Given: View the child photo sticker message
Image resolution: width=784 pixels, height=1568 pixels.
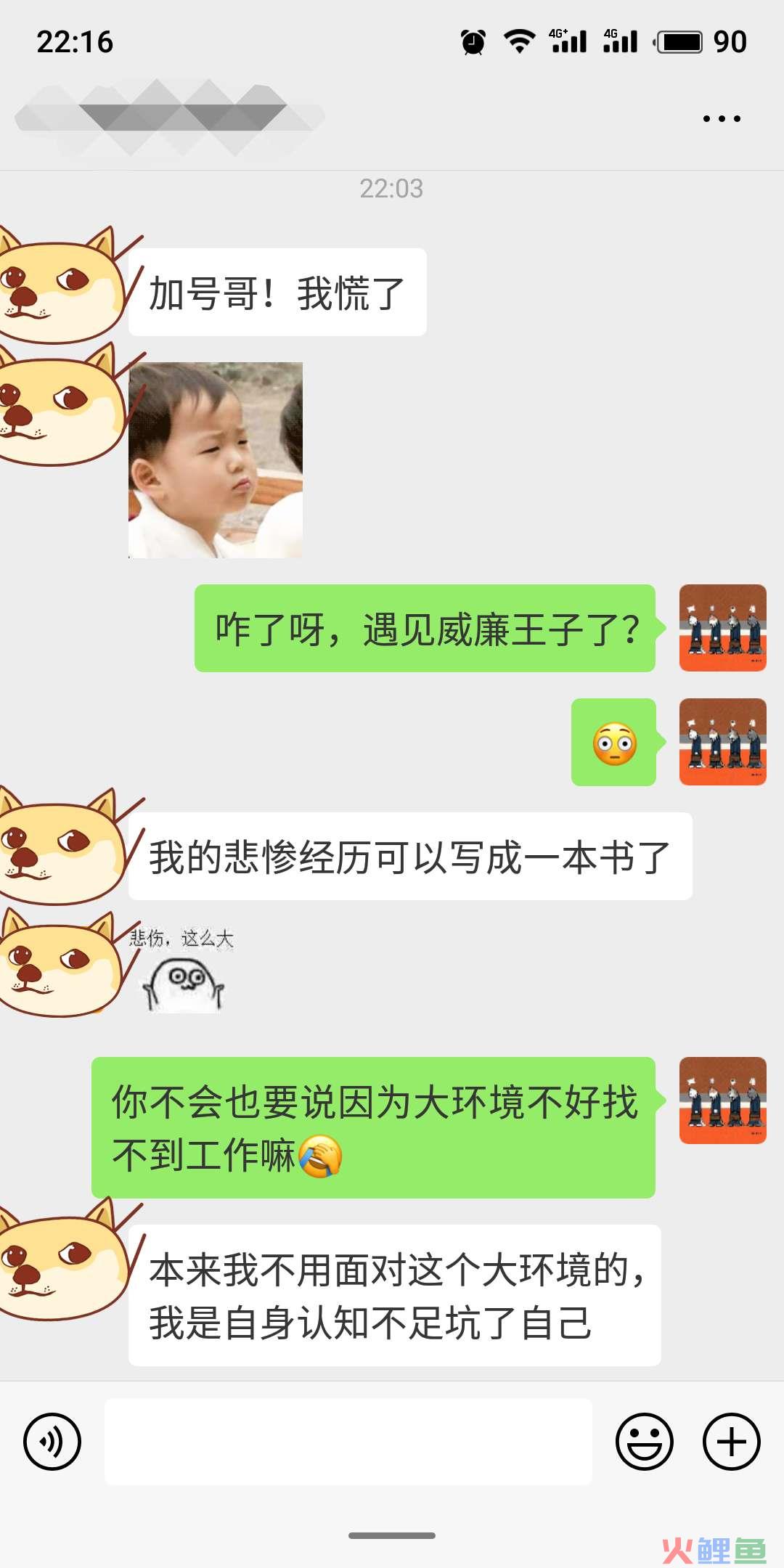Looking at the screenshot, I should 216,460.
